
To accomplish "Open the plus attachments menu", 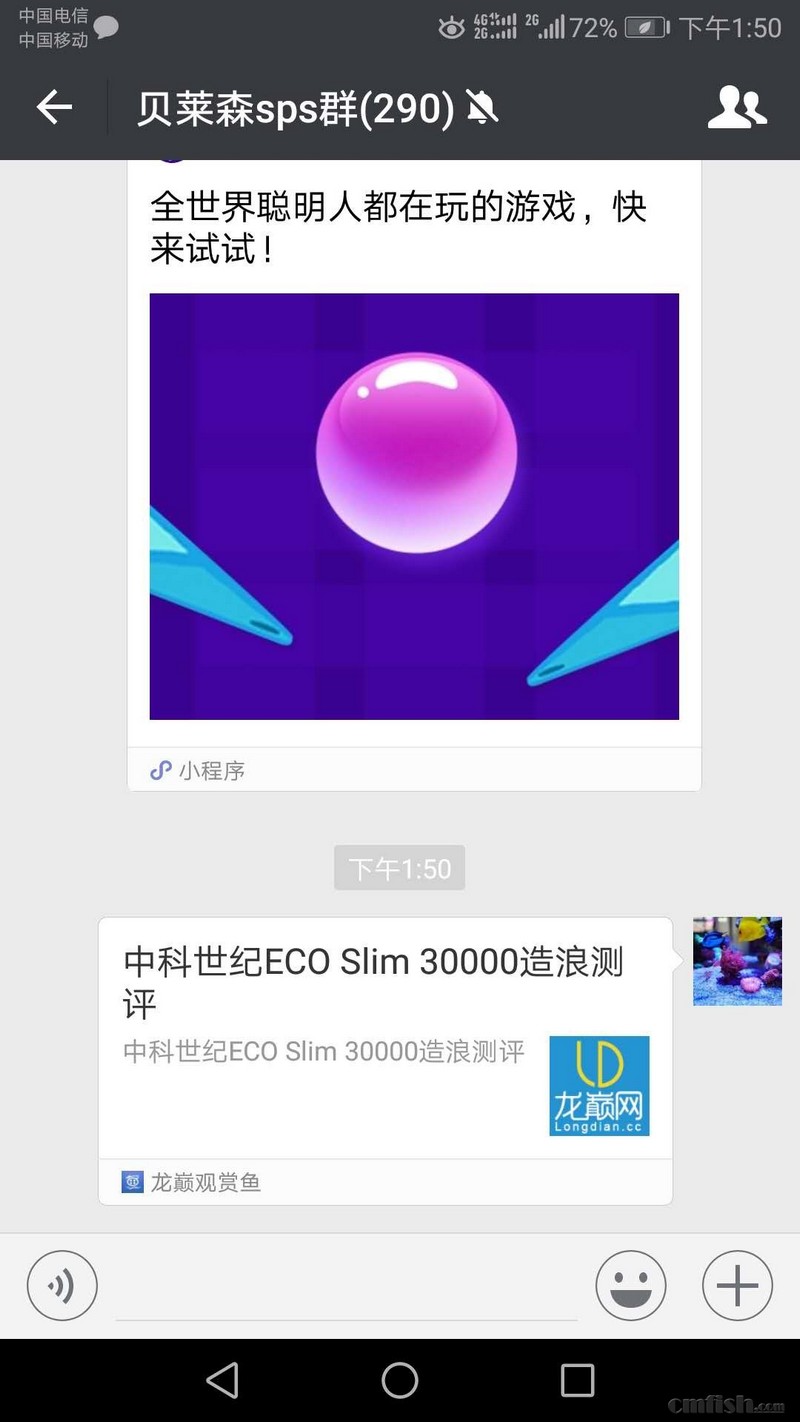I will click(737, 1286).
